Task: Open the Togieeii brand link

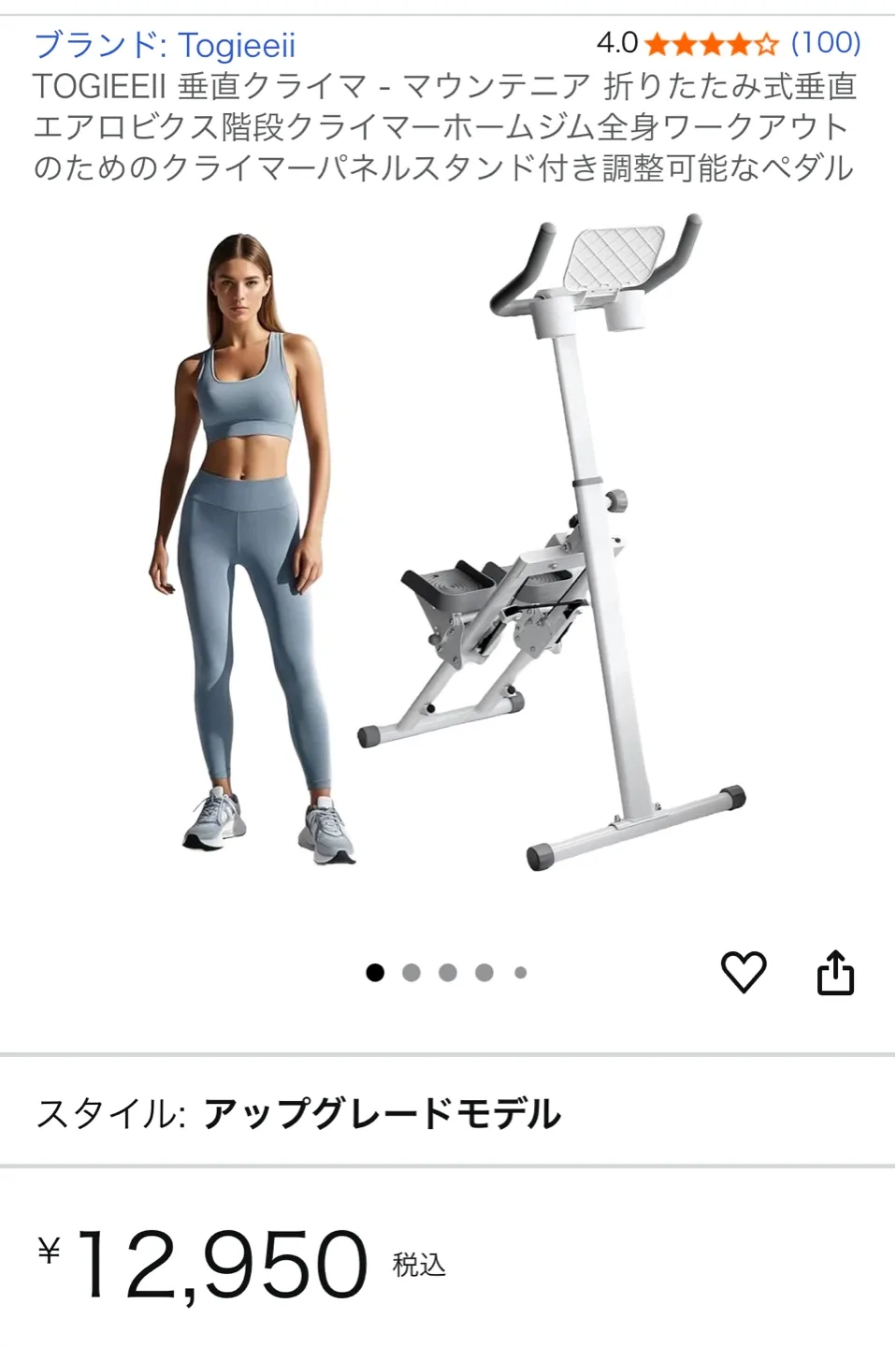Action: point(165,45)
